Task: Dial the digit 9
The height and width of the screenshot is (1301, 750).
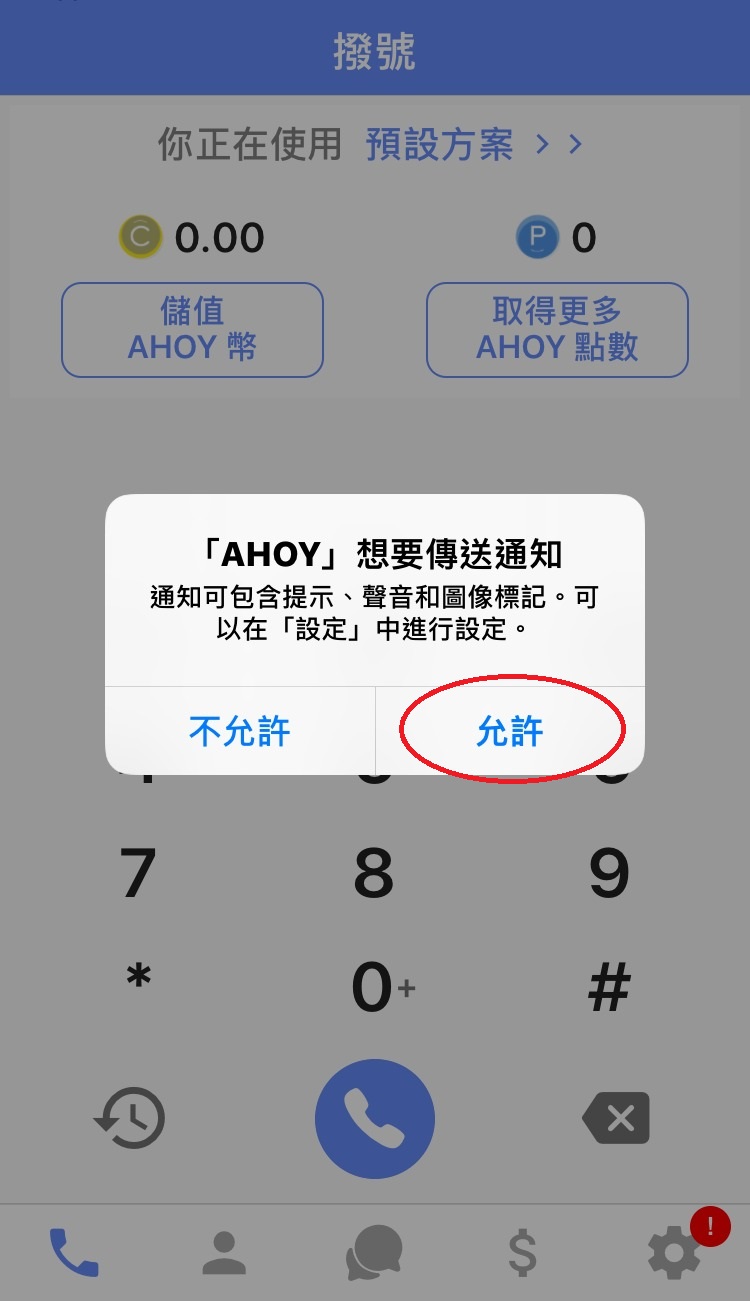Action: pyautogui.click(x=609, y=874)
